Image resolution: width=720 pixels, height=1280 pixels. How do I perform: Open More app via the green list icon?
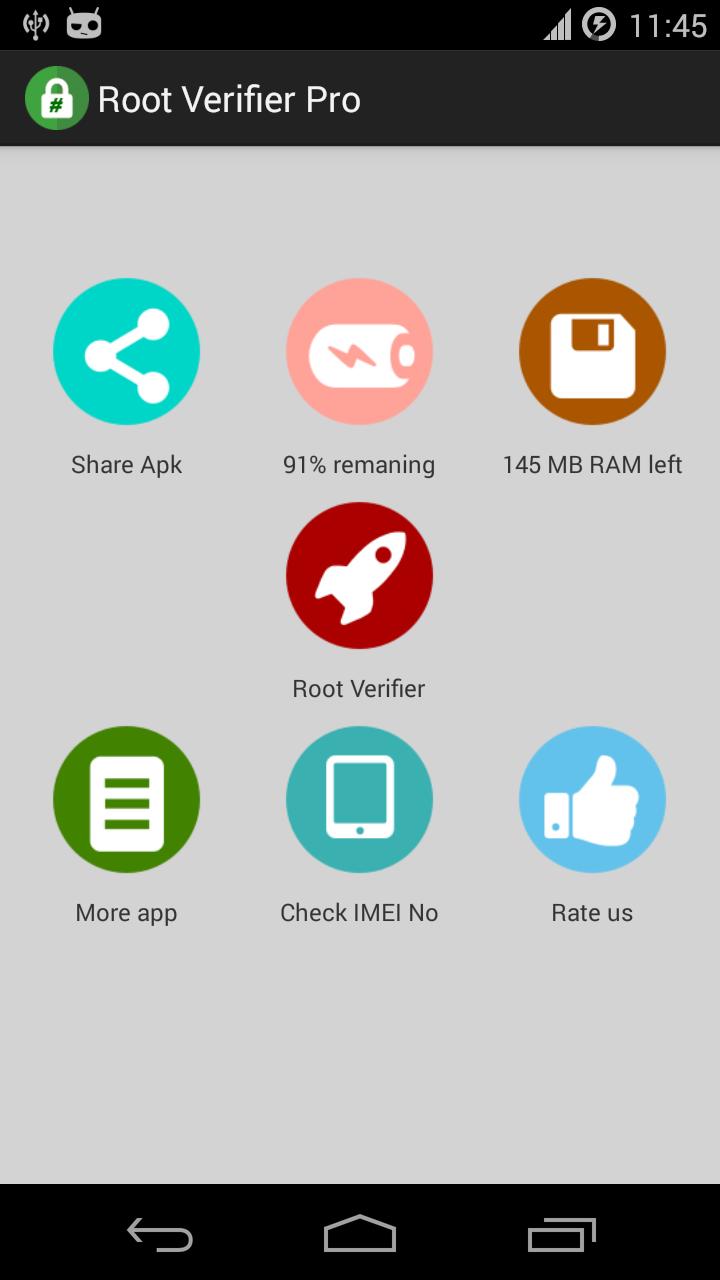[x=126, y=799]
